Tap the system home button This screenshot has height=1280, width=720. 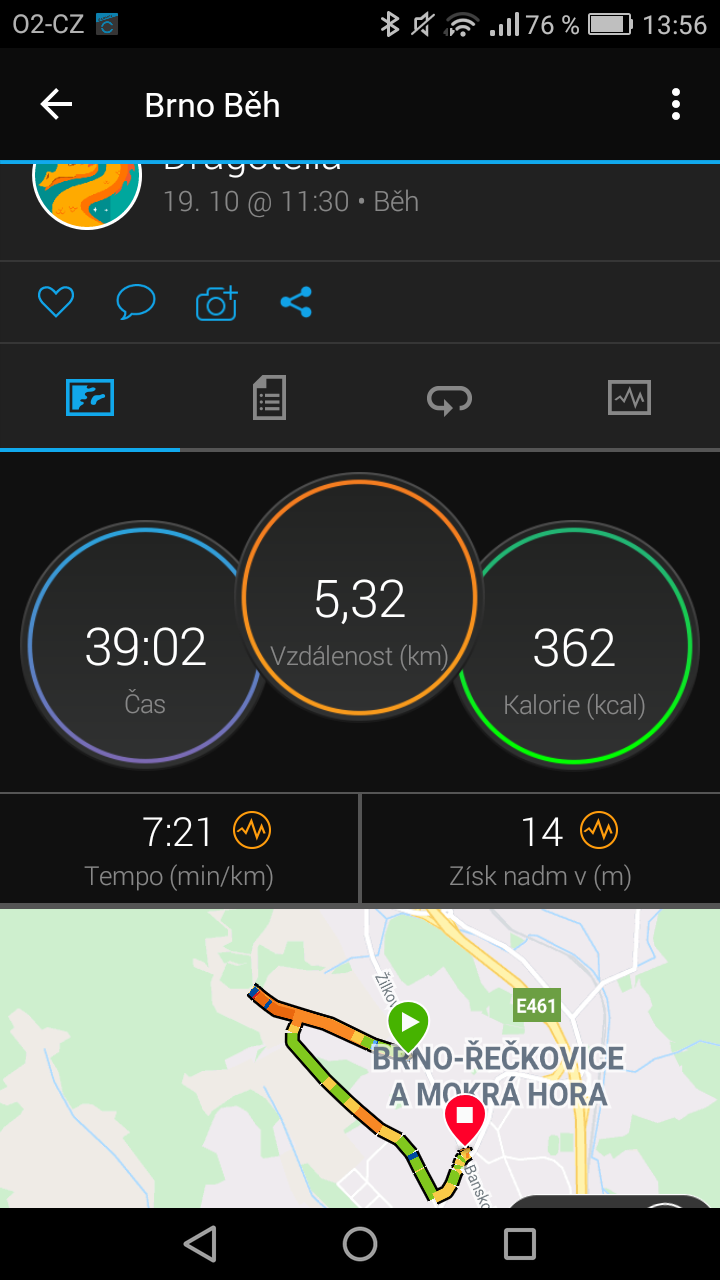click(x=360, y=1244)
